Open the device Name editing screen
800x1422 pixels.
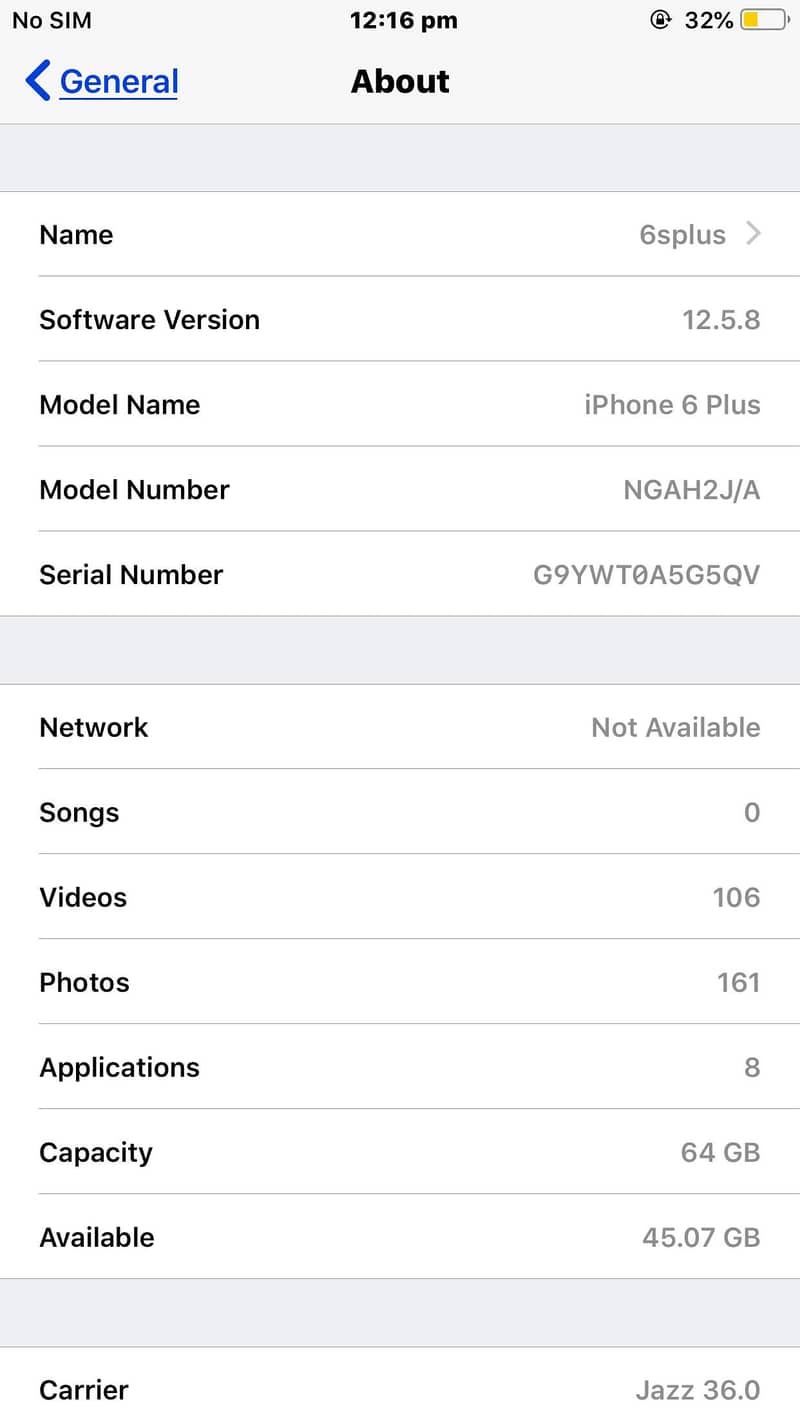[400, 234]
